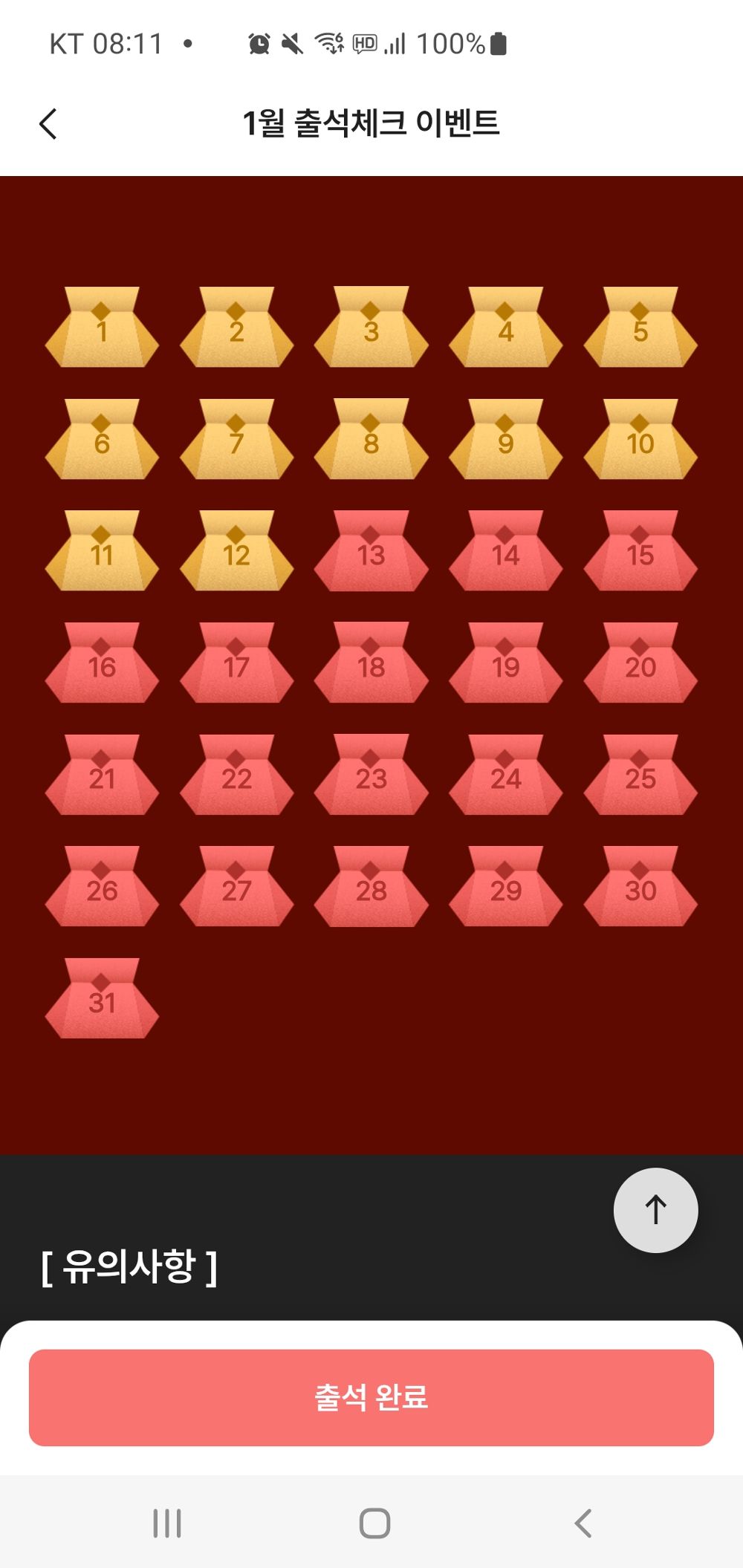Open the day 28 pouch
Viewport: 743px width, 1568px height.
371,887
